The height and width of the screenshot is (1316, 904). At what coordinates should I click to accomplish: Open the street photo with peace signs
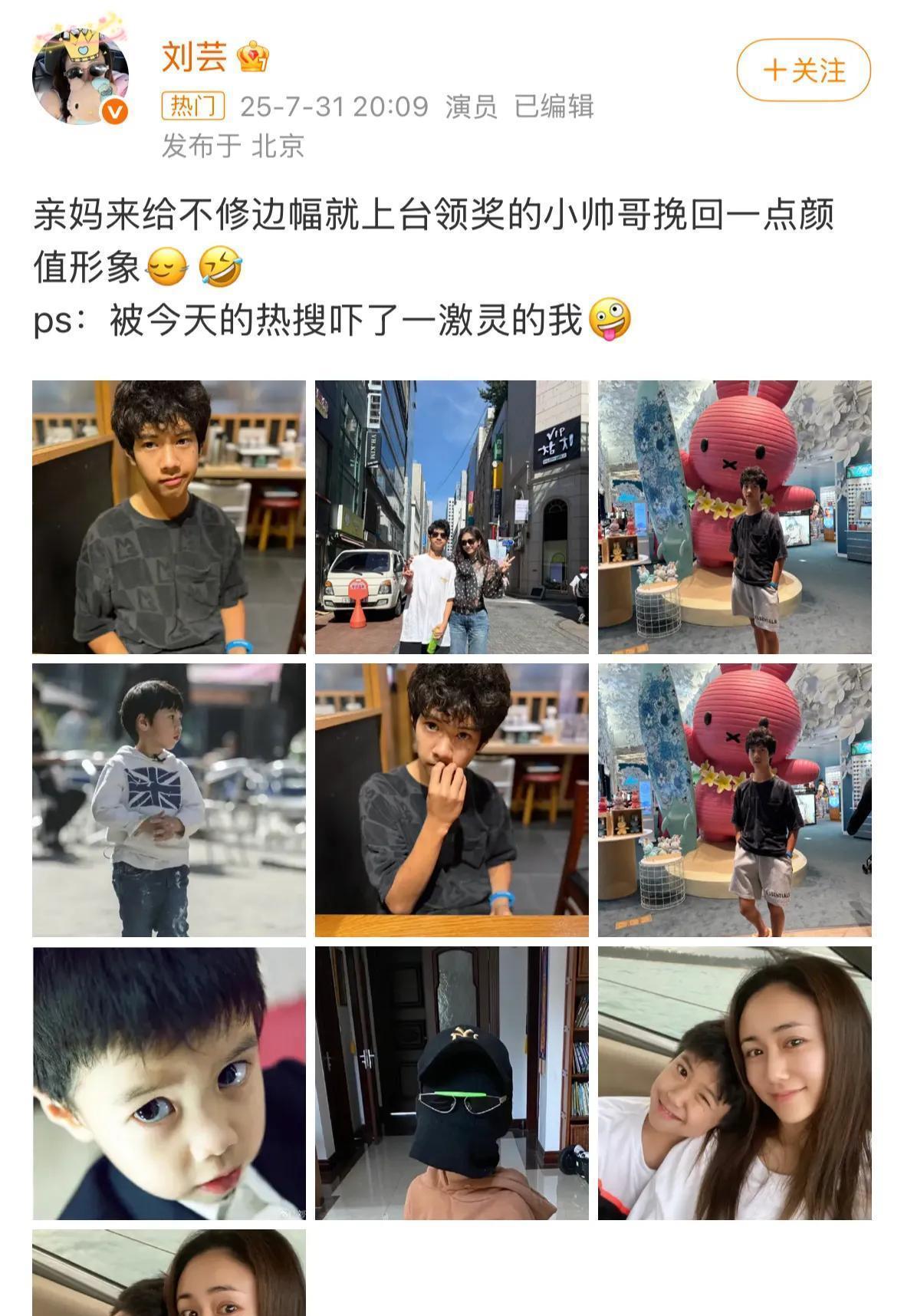452,517
